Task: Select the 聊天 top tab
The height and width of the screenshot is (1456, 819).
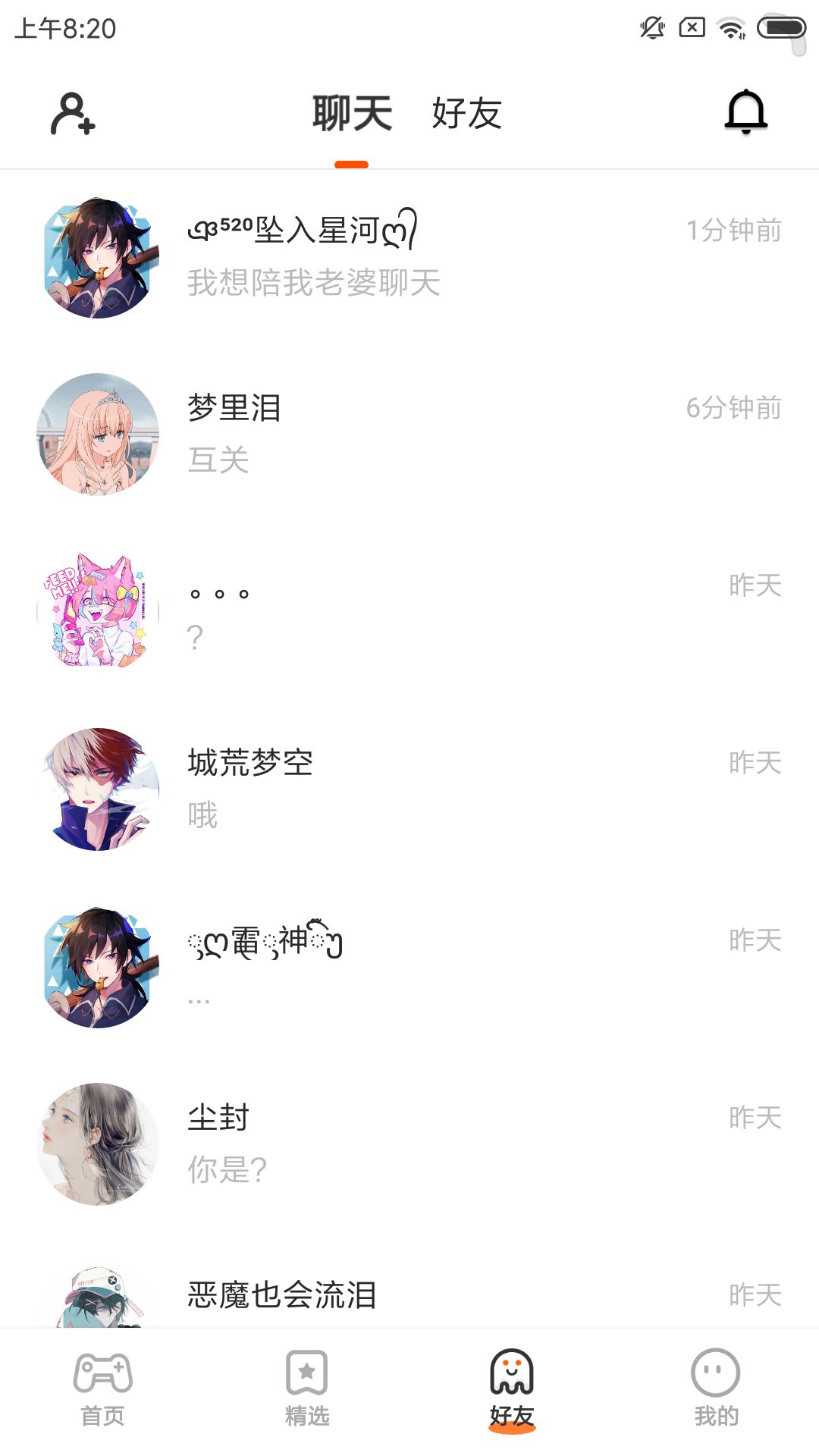Action: 352,114
